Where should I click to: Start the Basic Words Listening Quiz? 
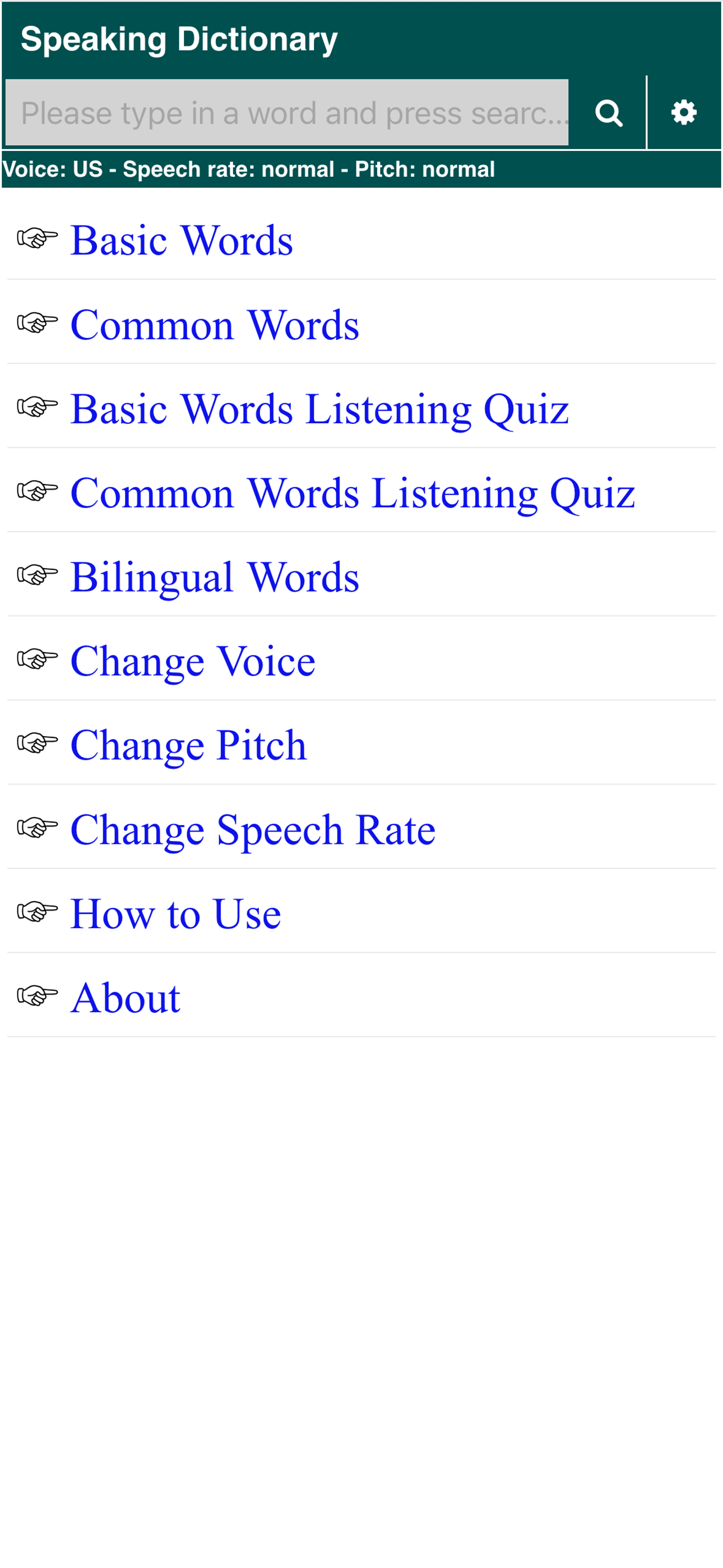[x=319, y=408]
